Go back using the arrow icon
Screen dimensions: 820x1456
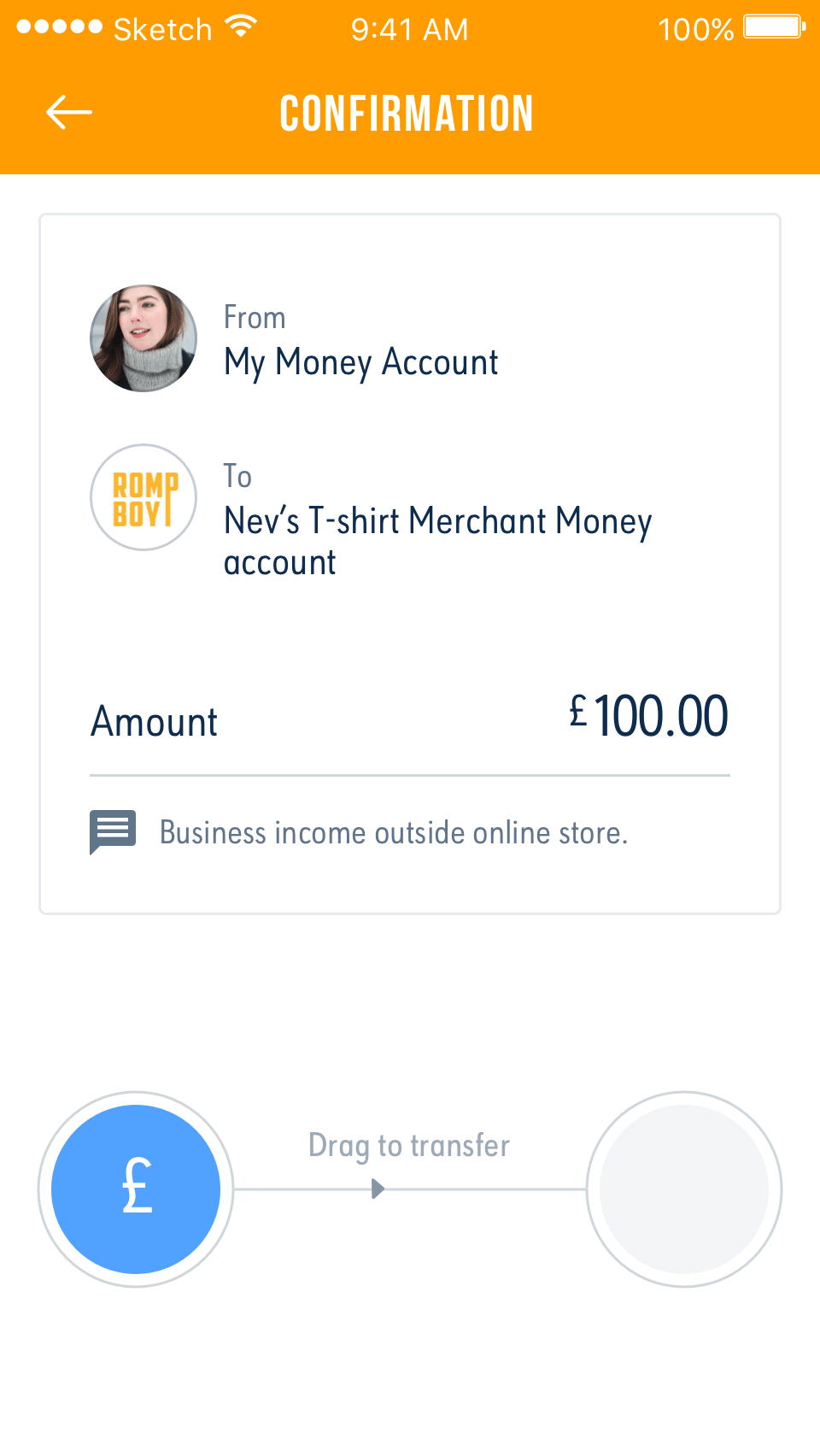coord(68,112)
